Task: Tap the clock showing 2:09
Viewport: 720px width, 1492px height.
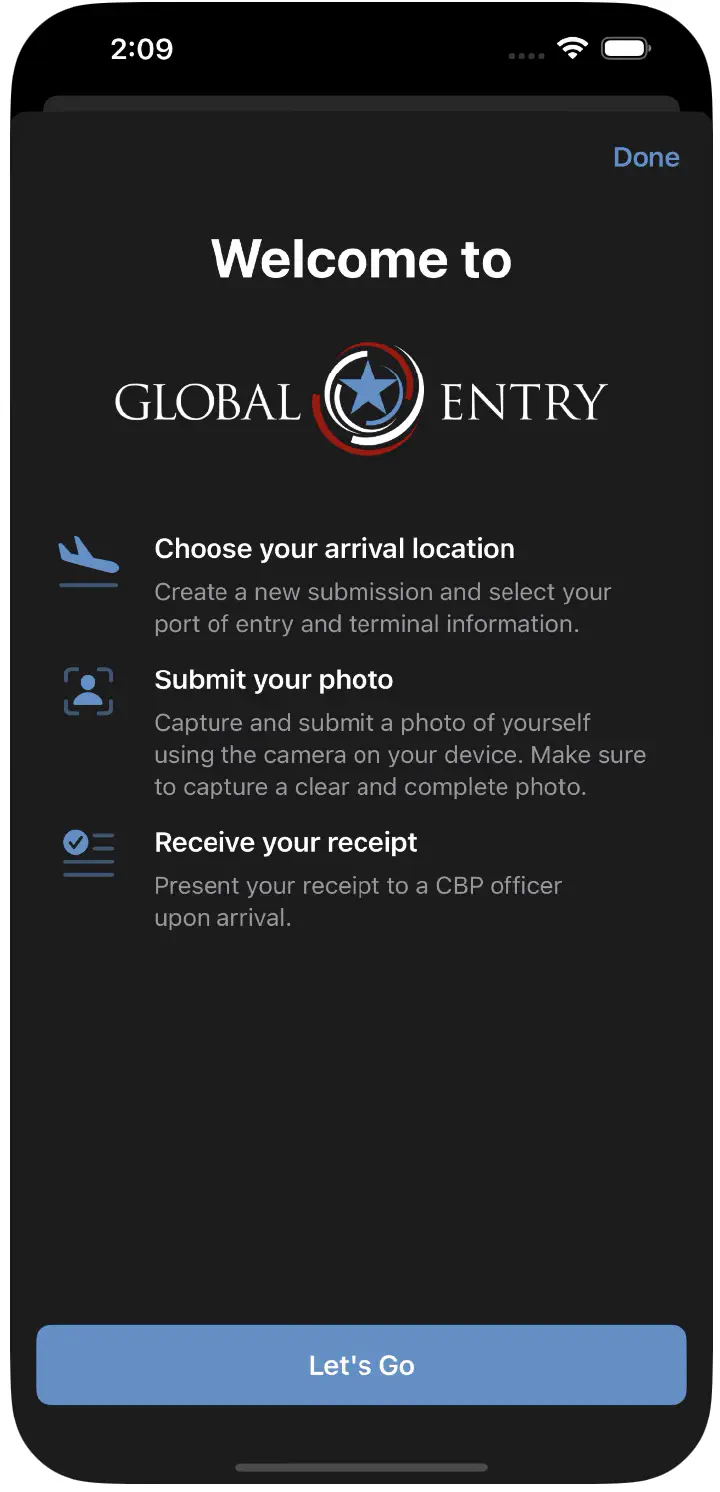Action: tap(143, 48)
